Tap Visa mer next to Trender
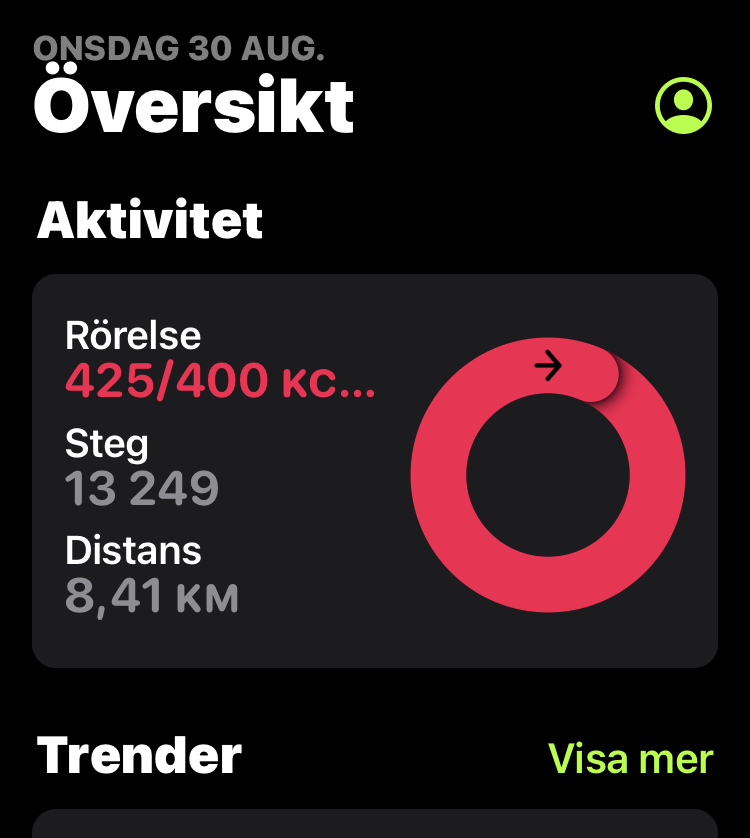 [630, 759]
